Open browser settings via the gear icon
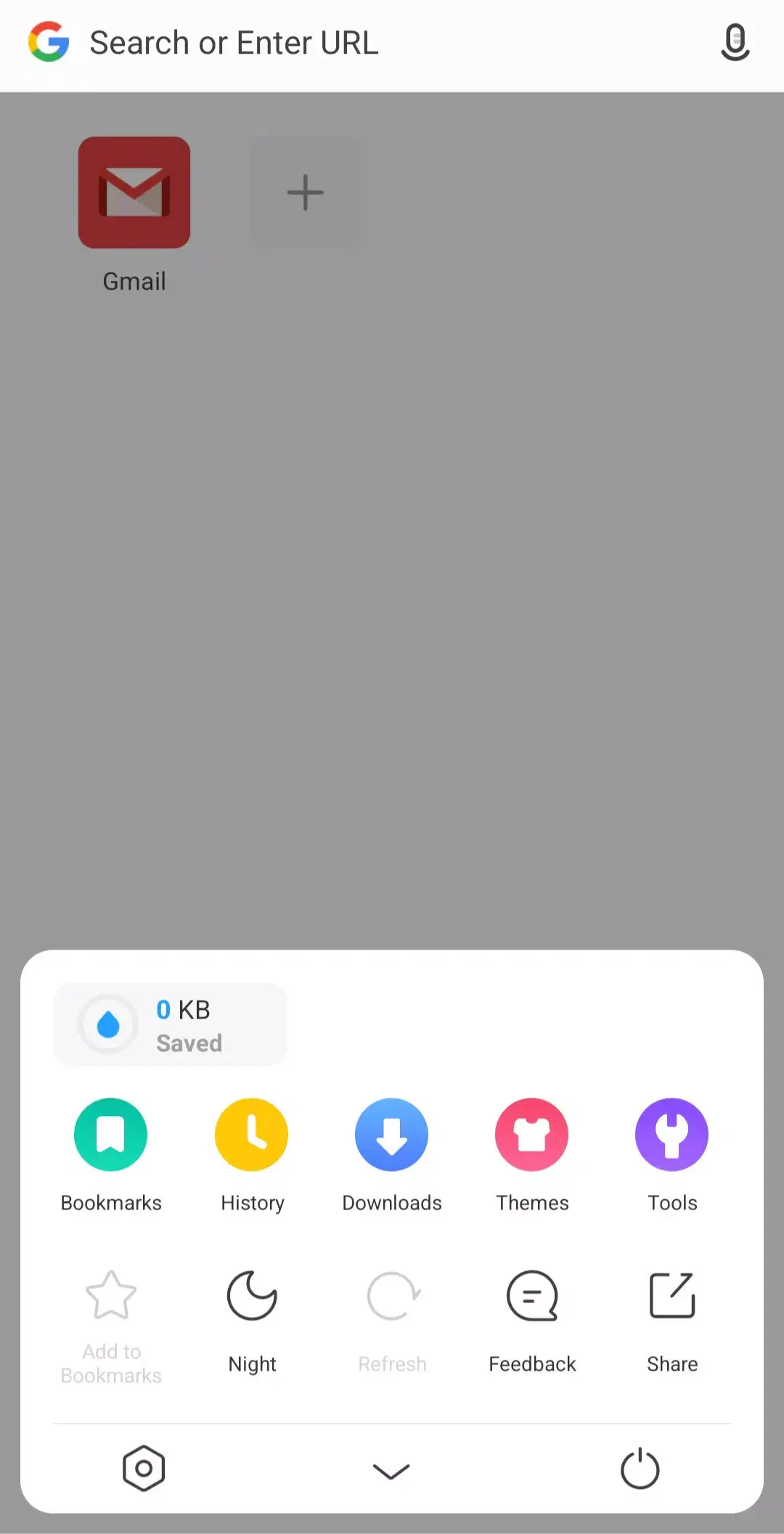Screen dimensions: 784x1534 pyautogui.click(x=144, y=1469)
